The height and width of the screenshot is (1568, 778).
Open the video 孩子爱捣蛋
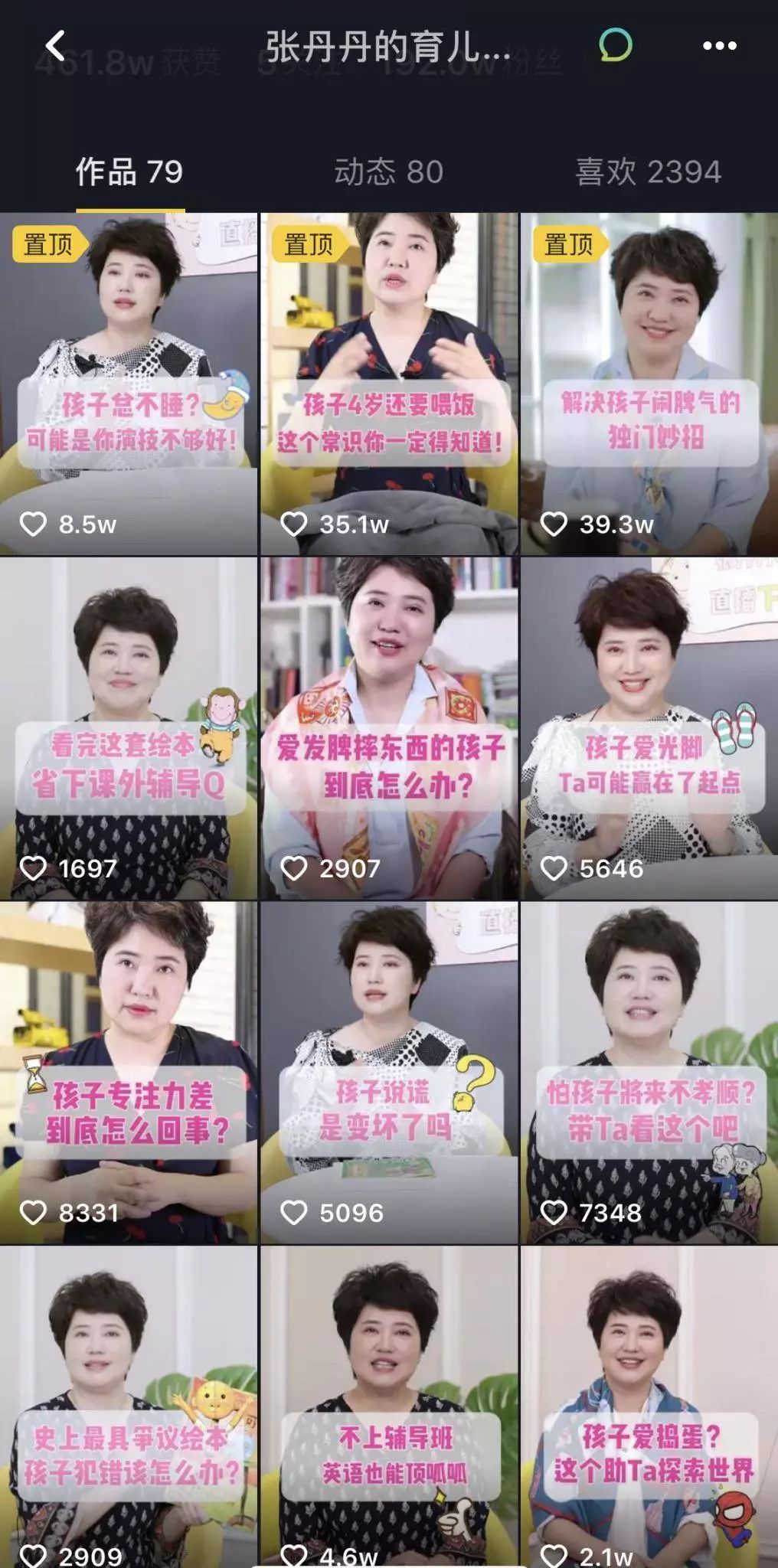coord(649,1409)
